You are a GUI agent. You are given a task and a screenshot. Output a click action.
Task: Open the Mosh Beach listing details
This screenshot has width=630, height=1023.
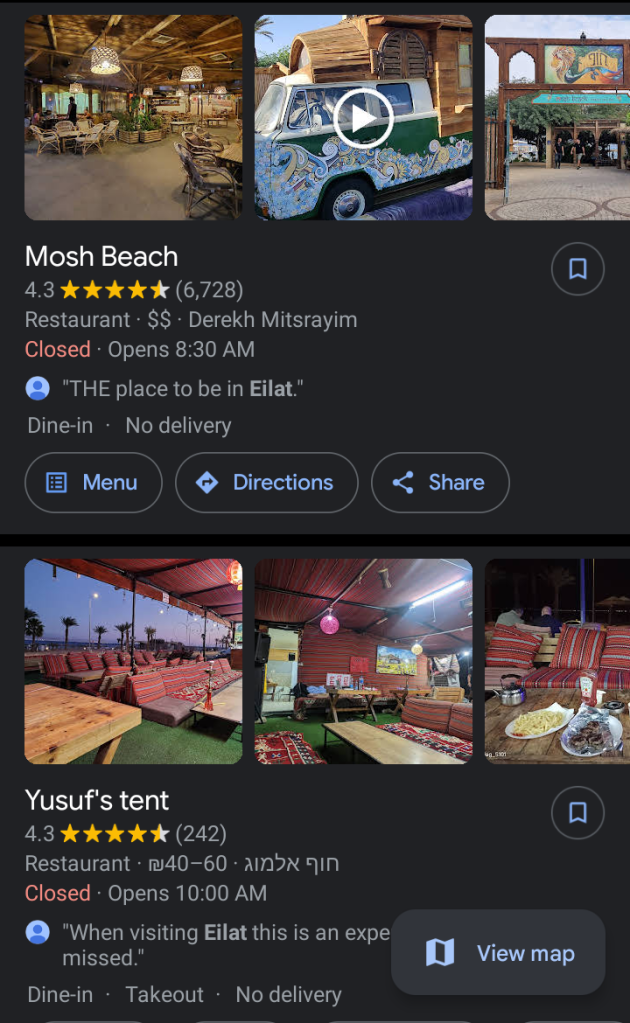tap(101, 257)
